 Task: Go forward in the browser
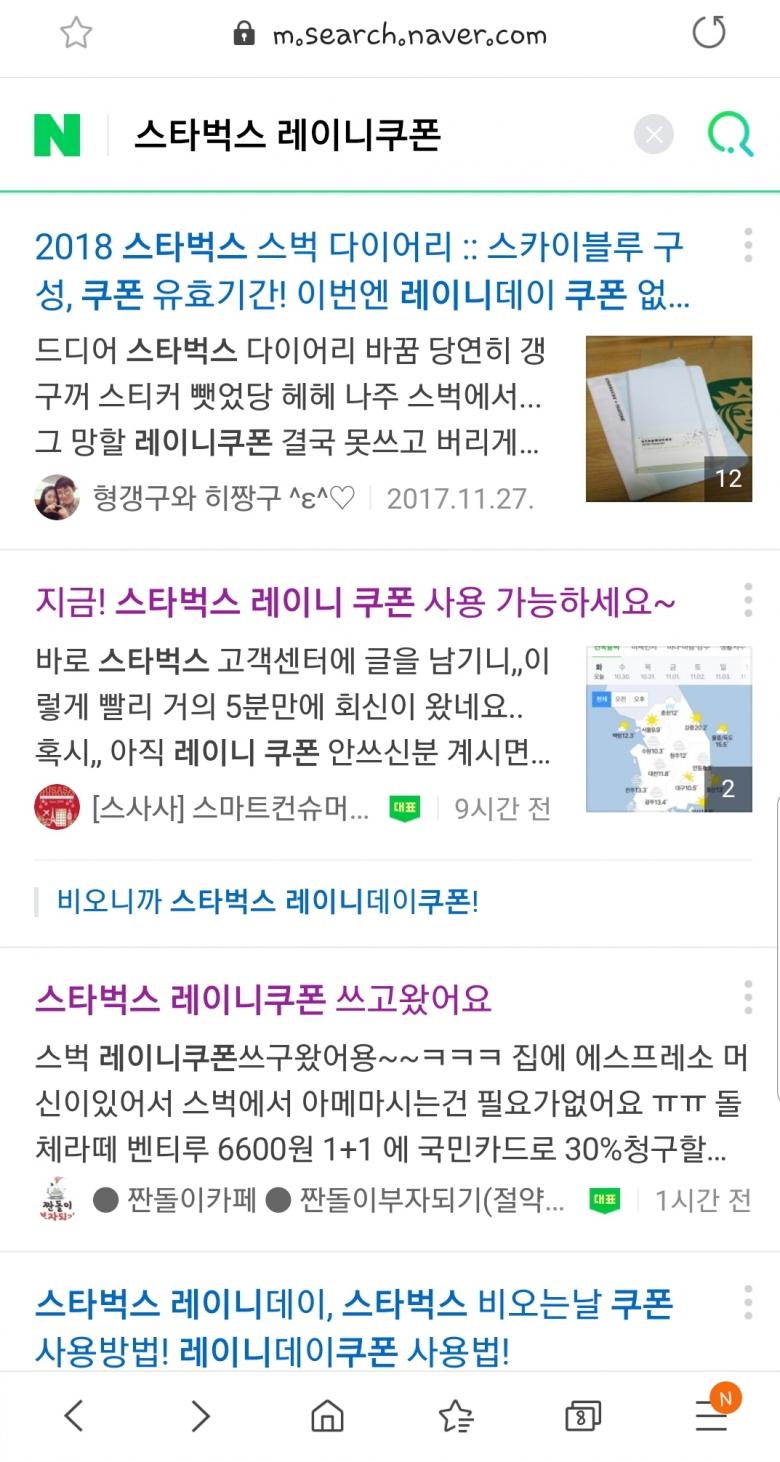[200, 1416]
